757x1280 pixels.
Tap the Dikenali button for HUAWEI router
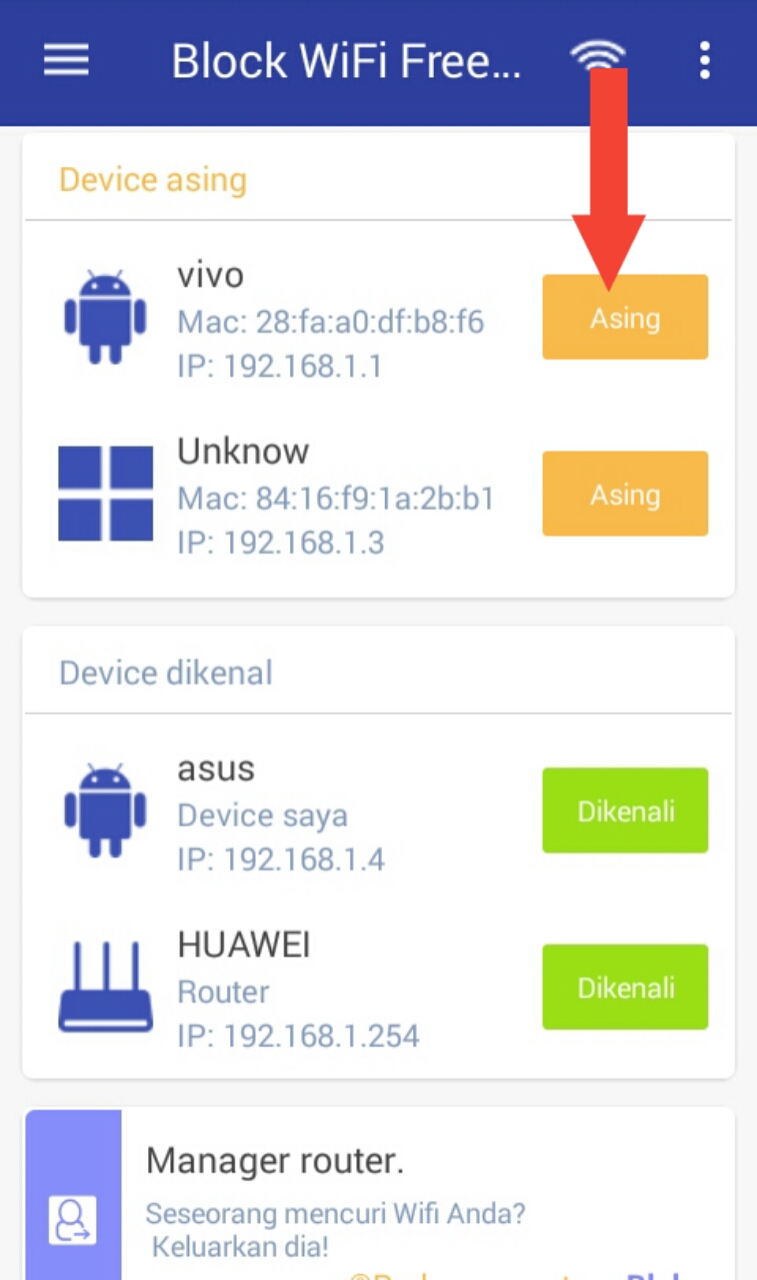point(625,988)
